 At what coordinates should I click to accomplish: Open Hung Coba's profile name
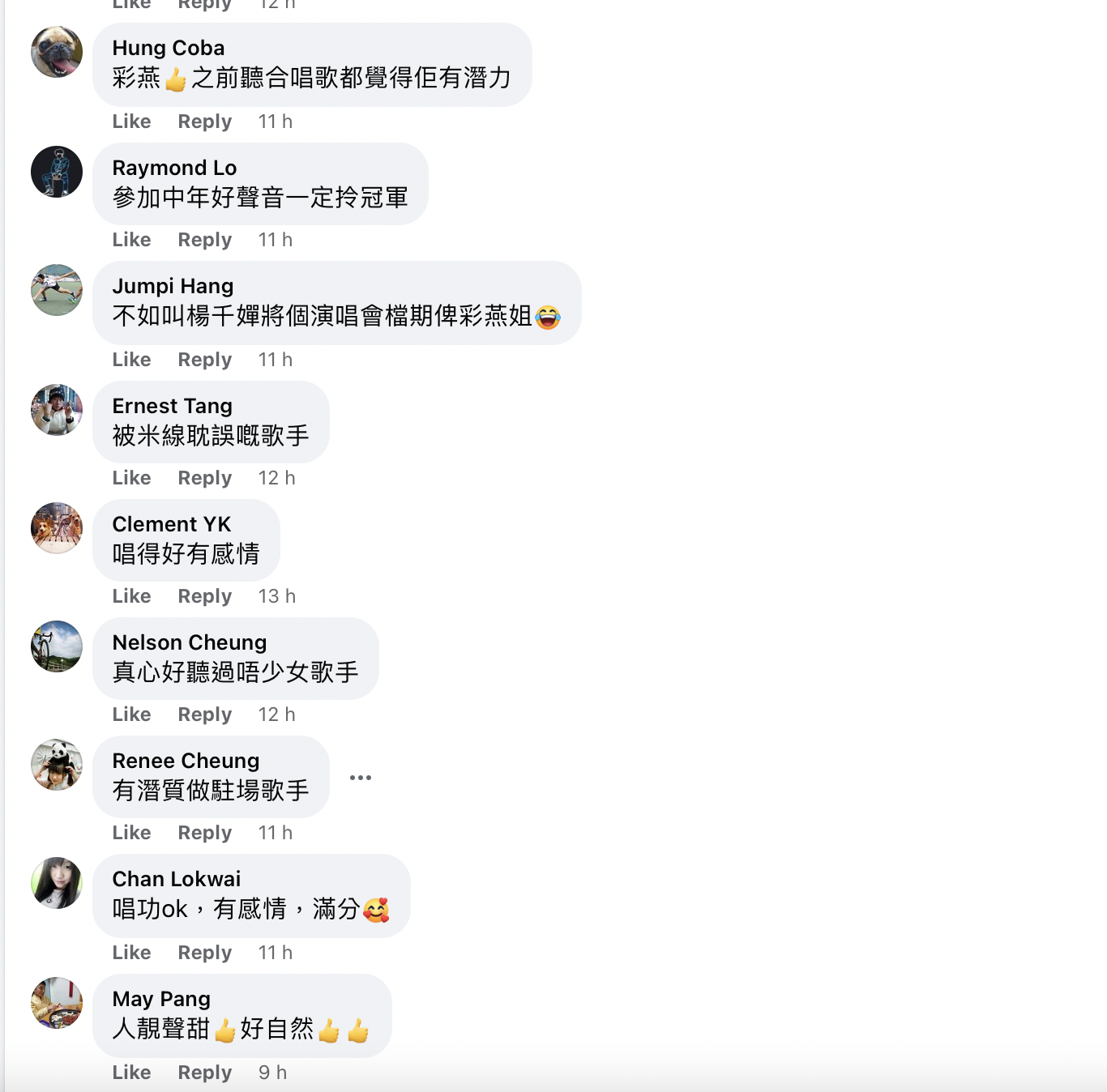click(168, 49)
